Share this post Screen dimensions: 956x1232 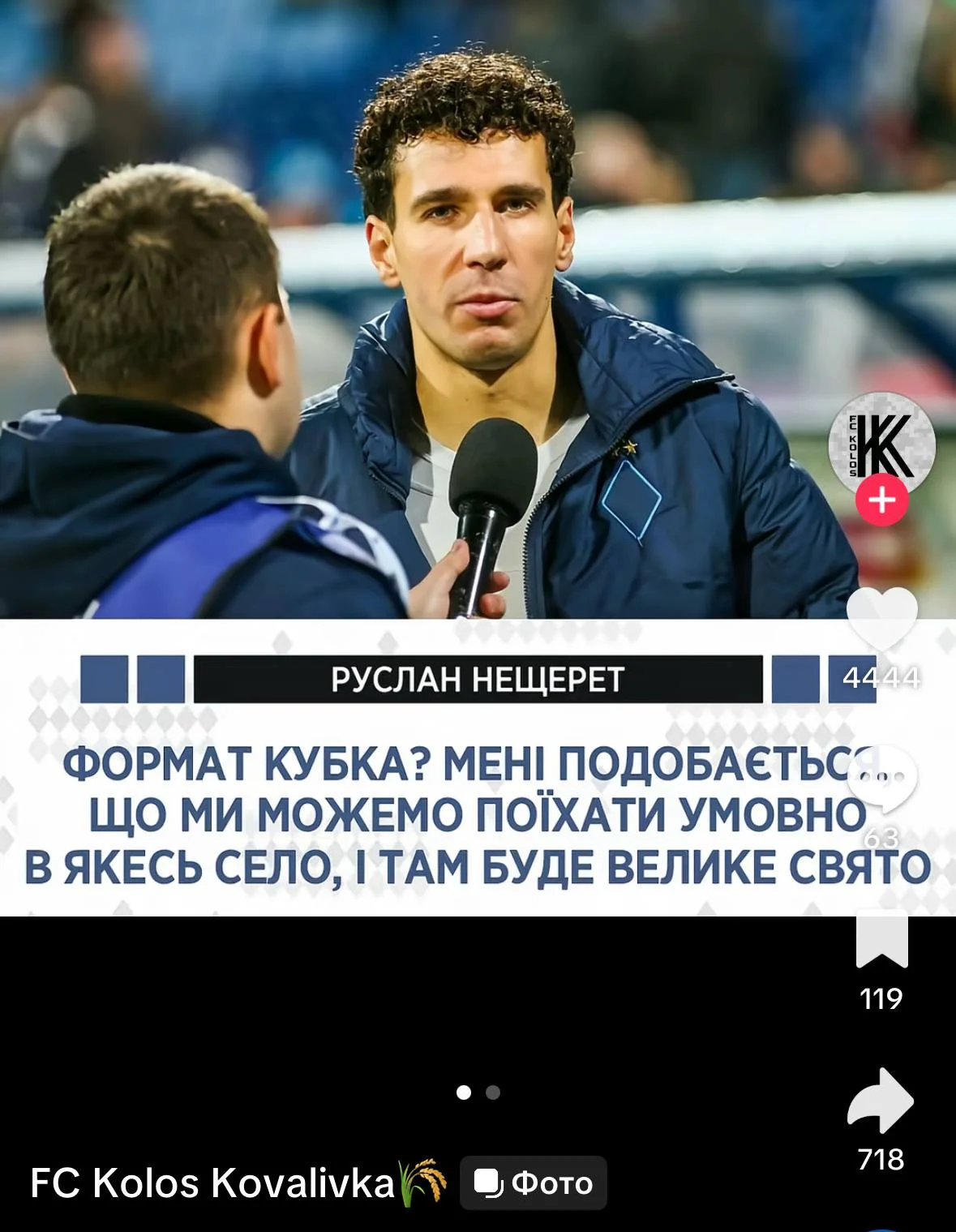click(x=881, y=1101)
